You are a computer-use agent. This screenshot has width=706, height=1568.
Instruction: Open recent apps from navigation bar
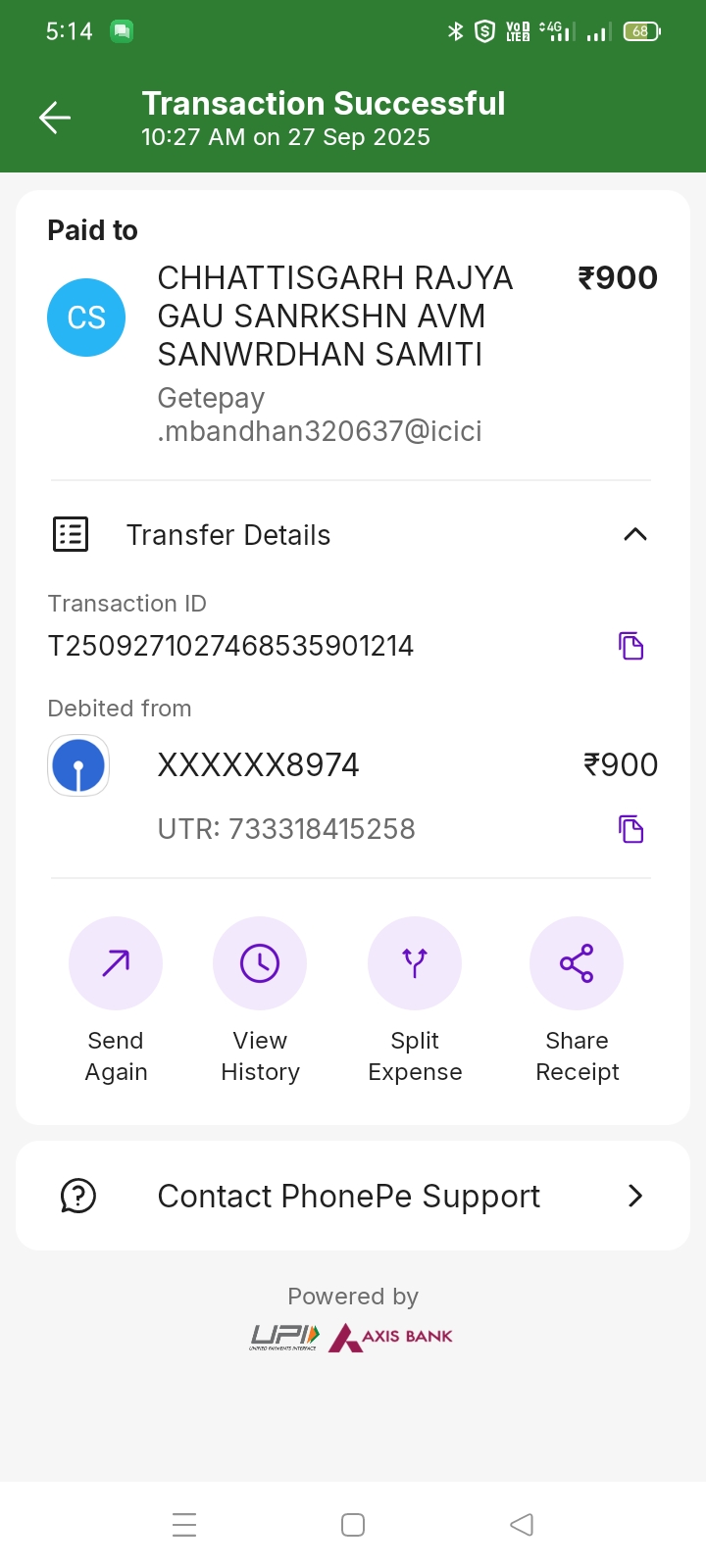coord(184,1525)
